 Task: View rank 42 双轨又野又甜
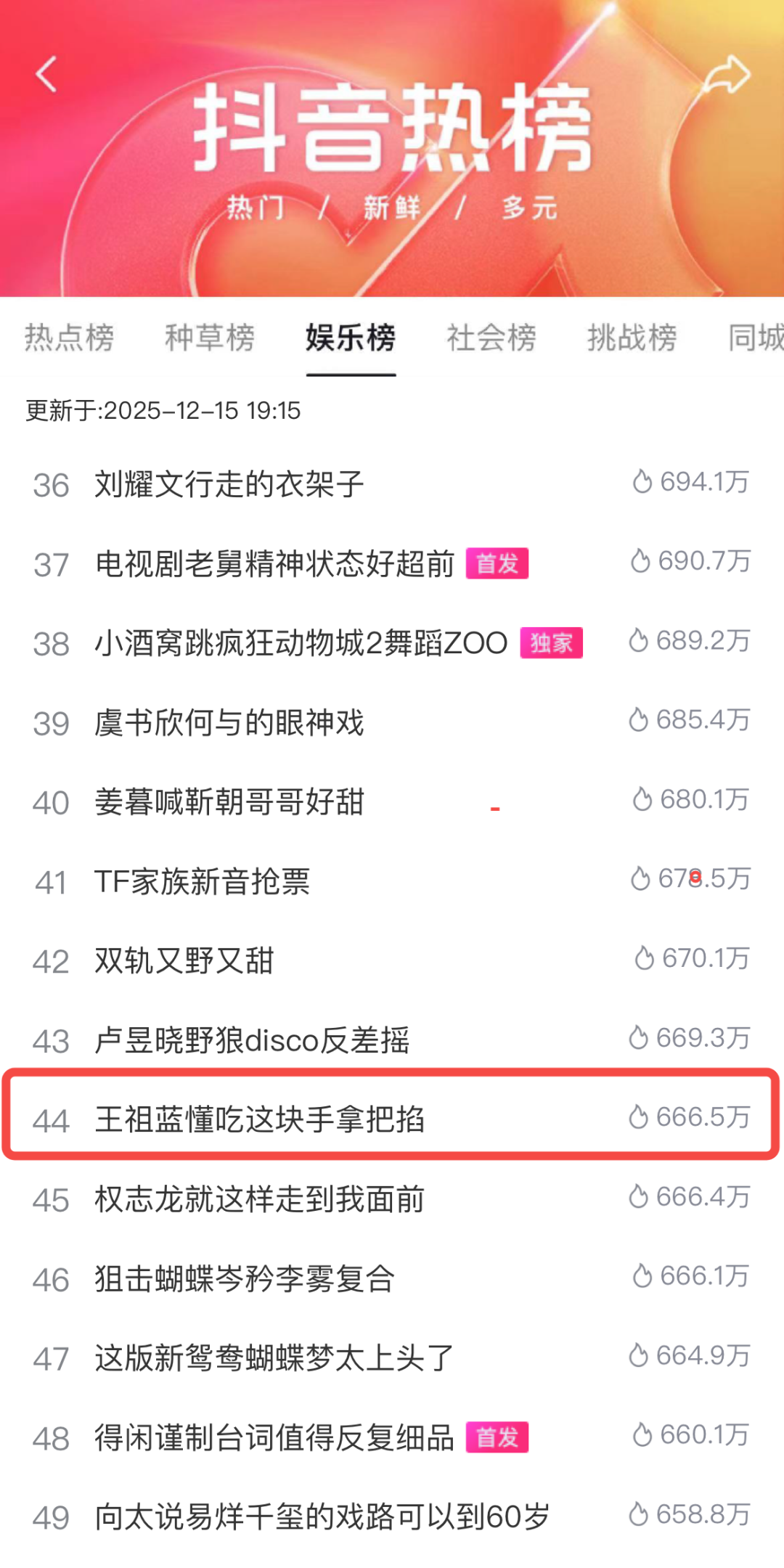pyautogui.click(x=184, y=961)
